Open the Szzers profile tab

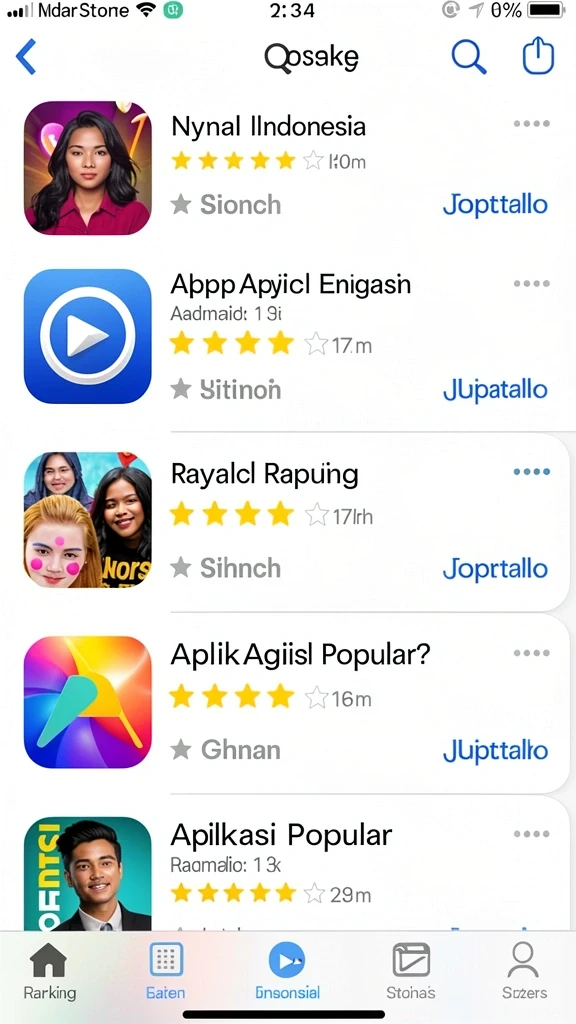pyautogui.click(x=524, y=972)
